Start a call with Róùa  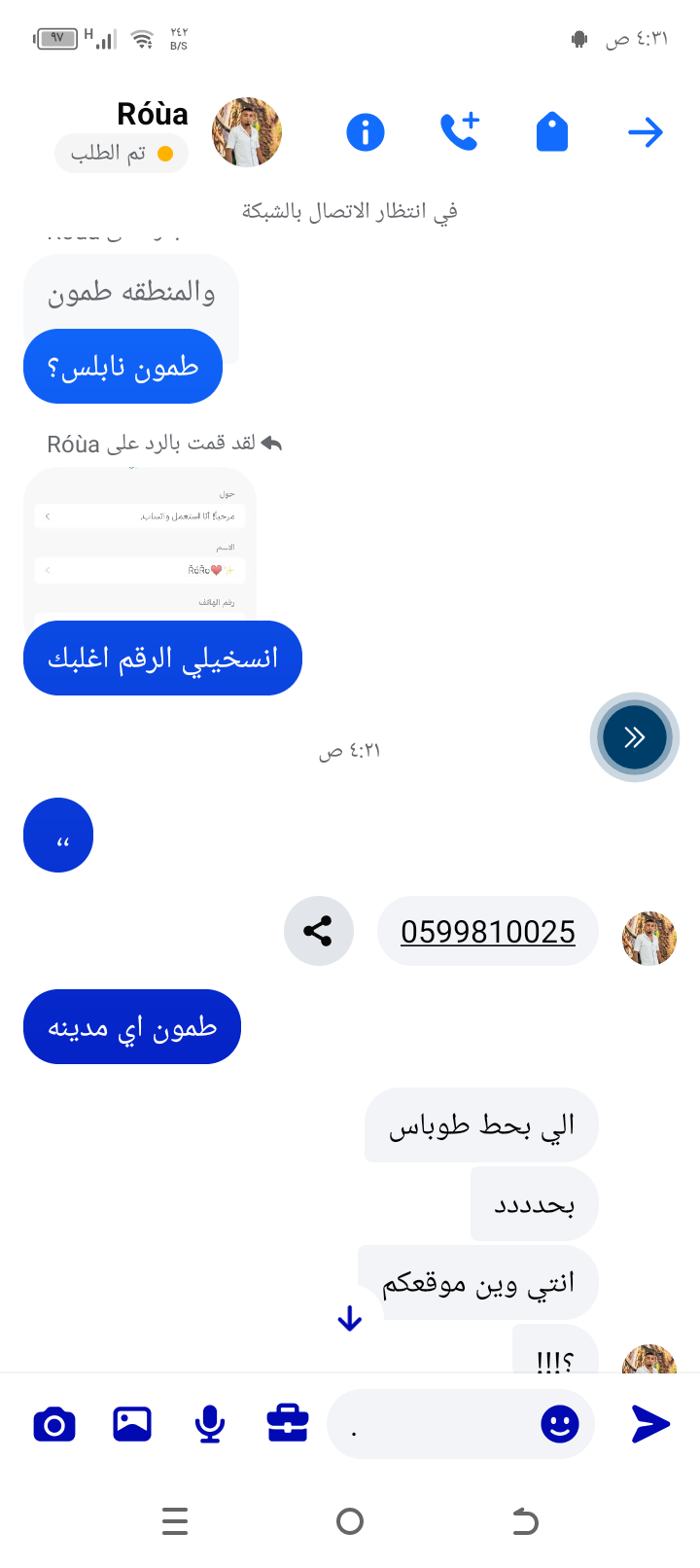tap(459, 132)
